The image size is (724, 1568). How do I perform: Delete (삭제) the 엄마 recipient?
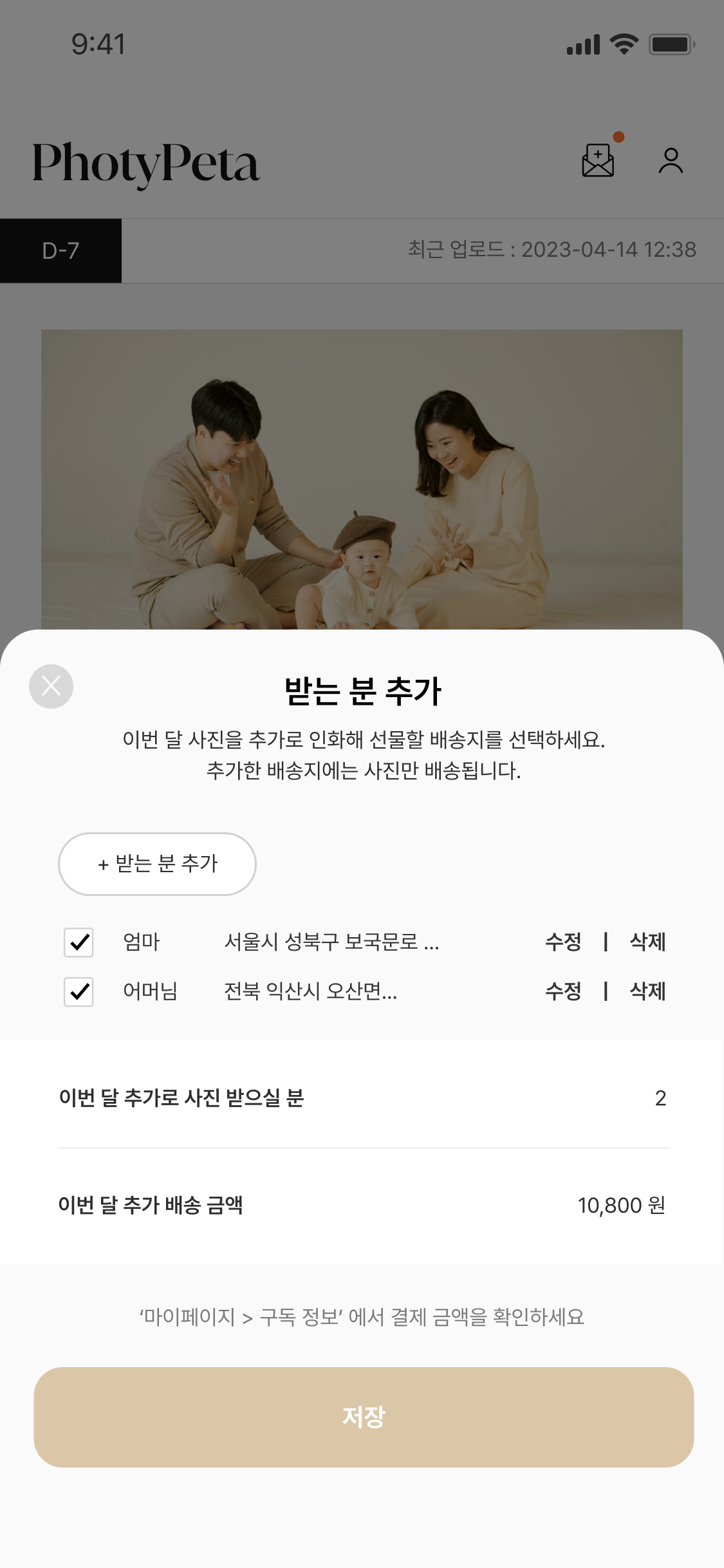tap(647, 942)
